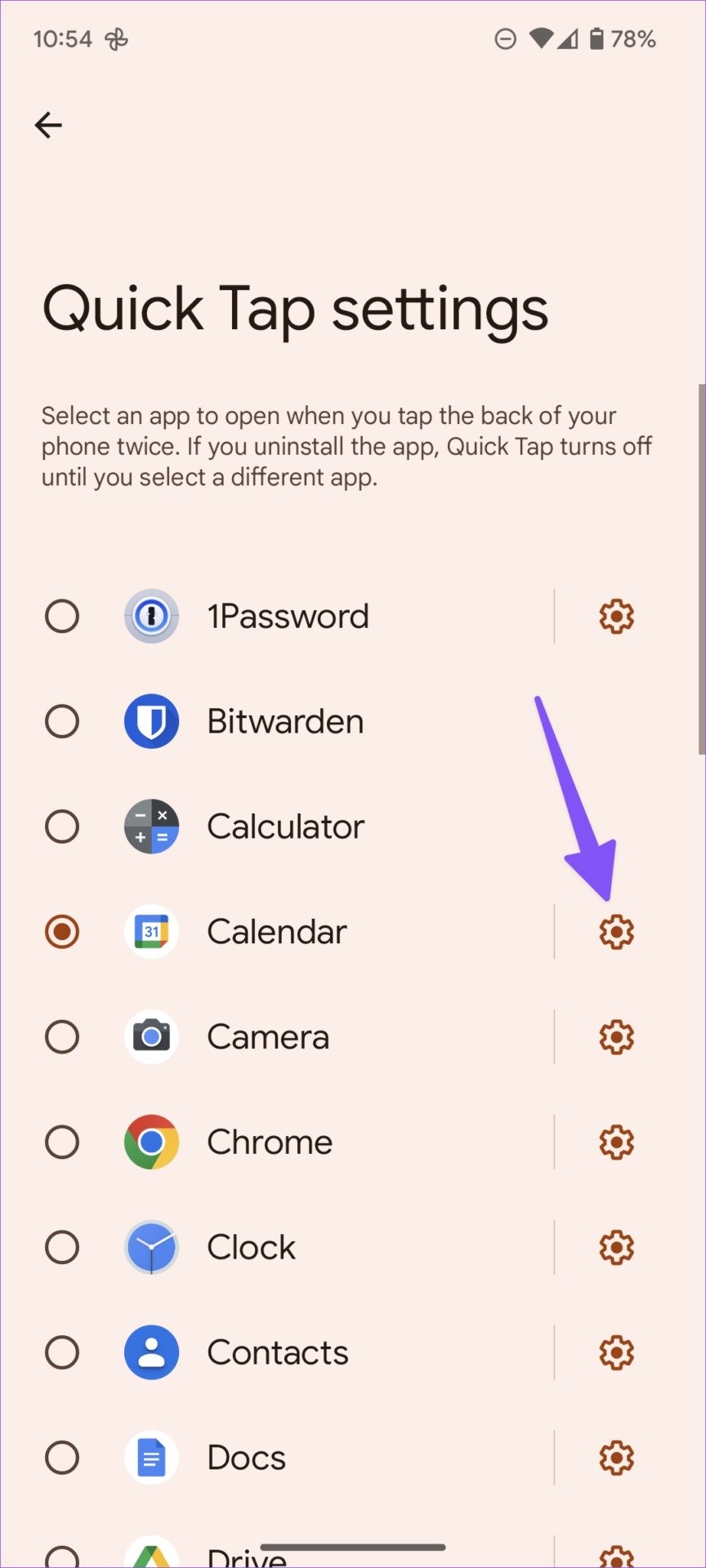Screen dimensions: 706x1568
Task: Open the gear next to Contacts
Action: (616, 1352)
